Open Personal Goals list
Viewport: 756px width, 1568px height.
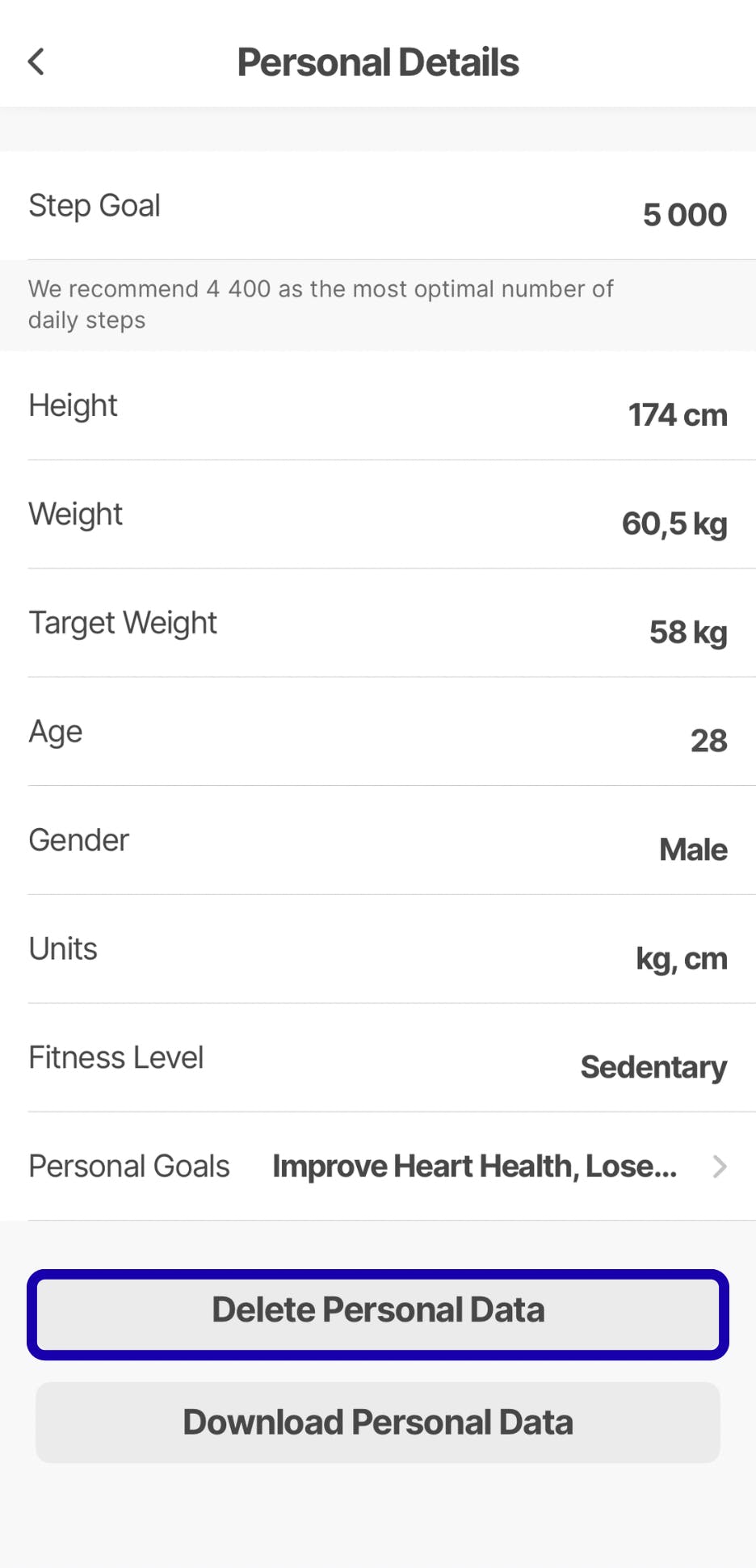tap(377, 1167)
